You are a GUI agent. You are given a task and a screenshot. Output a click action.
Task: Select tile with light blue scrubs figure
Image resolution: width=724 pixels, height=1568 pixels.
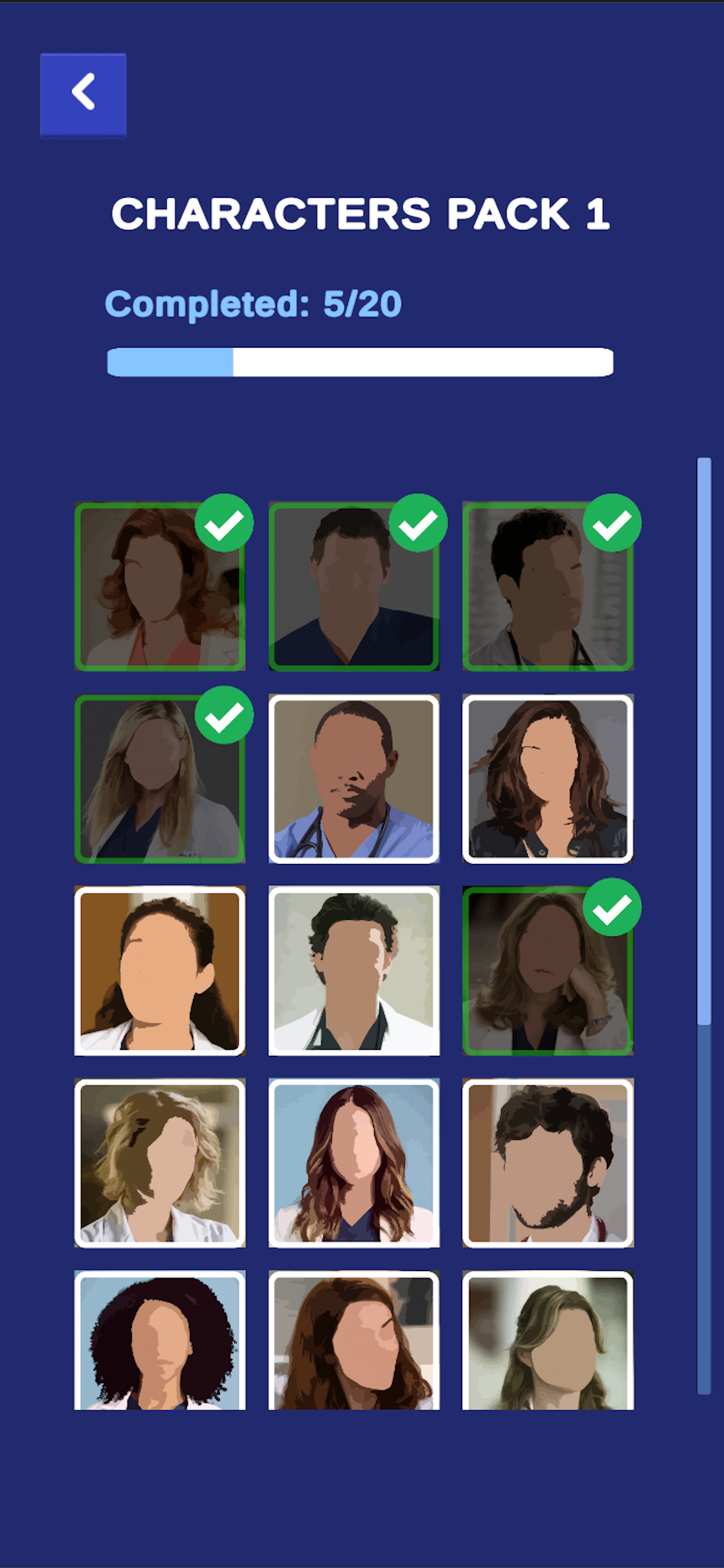click(353, 779)
